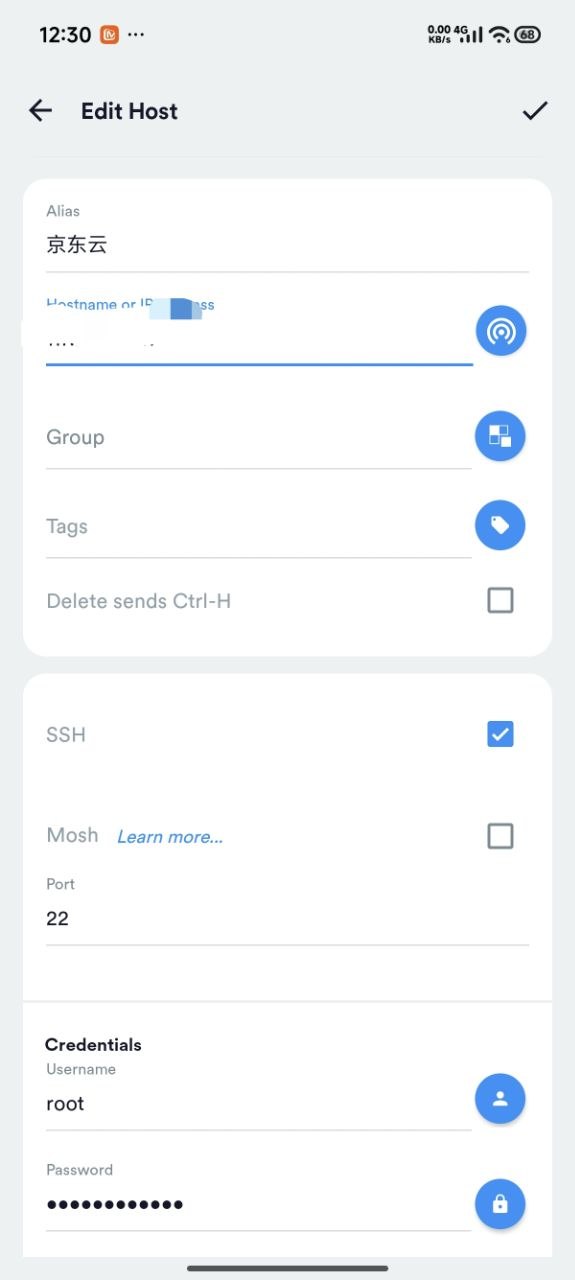Go back from Edit Host
Viewport: 575px width, 1280px height.
pyautogui.click(x=40, y=111)
